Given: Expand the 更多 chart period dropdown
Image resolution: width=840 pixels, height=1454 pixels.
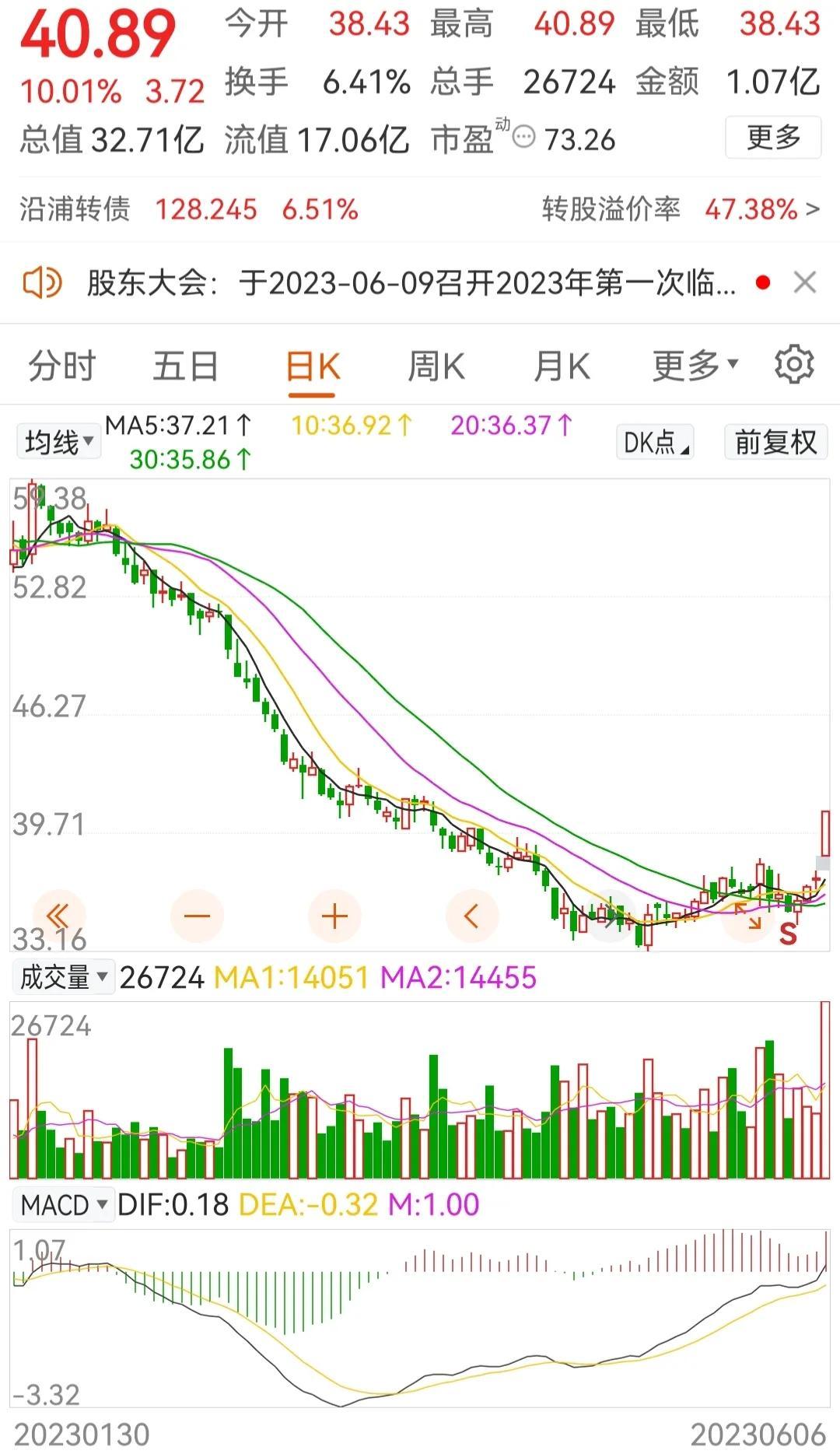Looking at the screenshot, I should click(695, 366).
